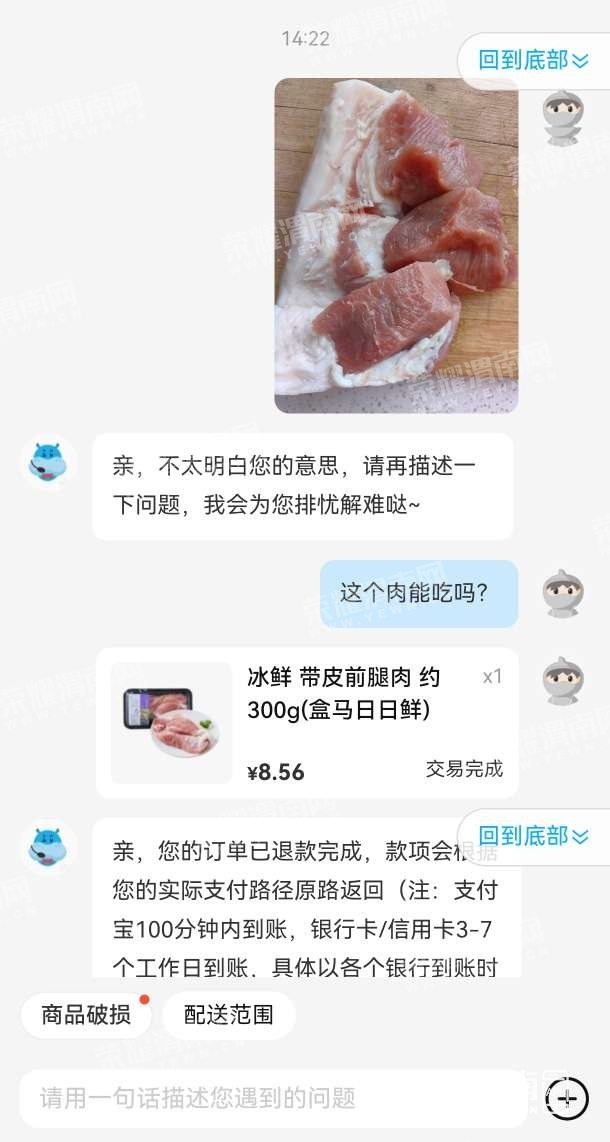610x1142 pixels.
Task: Open the 冰鲜 带皮前腿肉 product card
Action: 307,723
